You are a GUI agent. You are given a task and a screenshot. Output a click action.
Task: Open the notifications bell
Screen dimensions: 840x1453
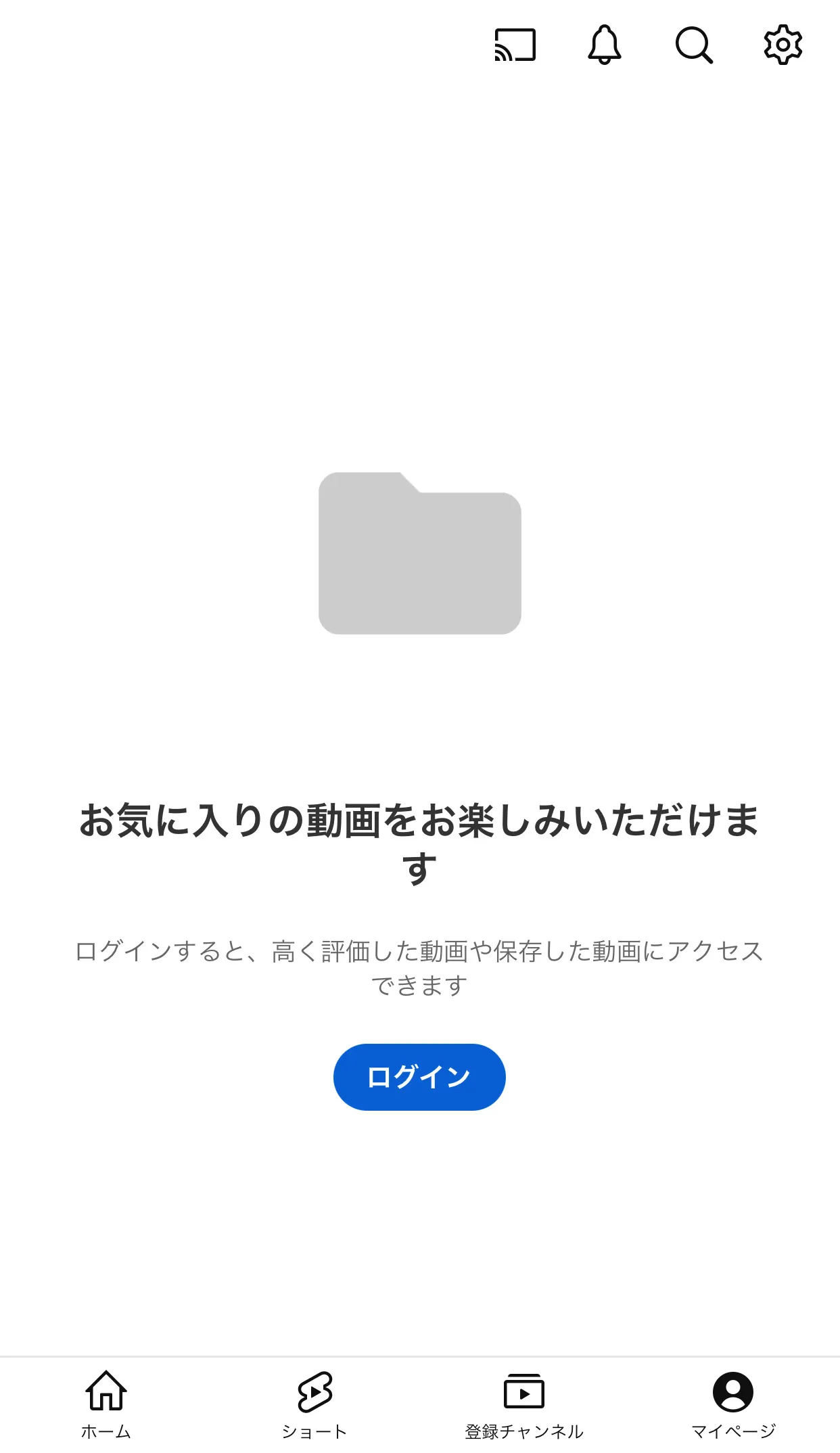604,45
